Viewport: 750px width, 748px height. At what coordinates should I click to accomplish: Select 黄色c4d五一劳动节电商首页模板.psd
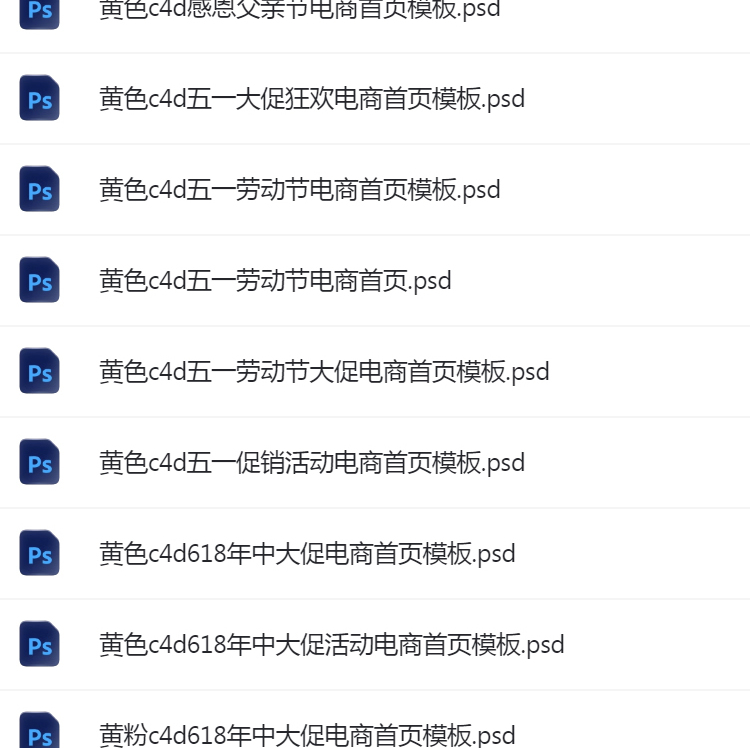(x=300, y=190)
